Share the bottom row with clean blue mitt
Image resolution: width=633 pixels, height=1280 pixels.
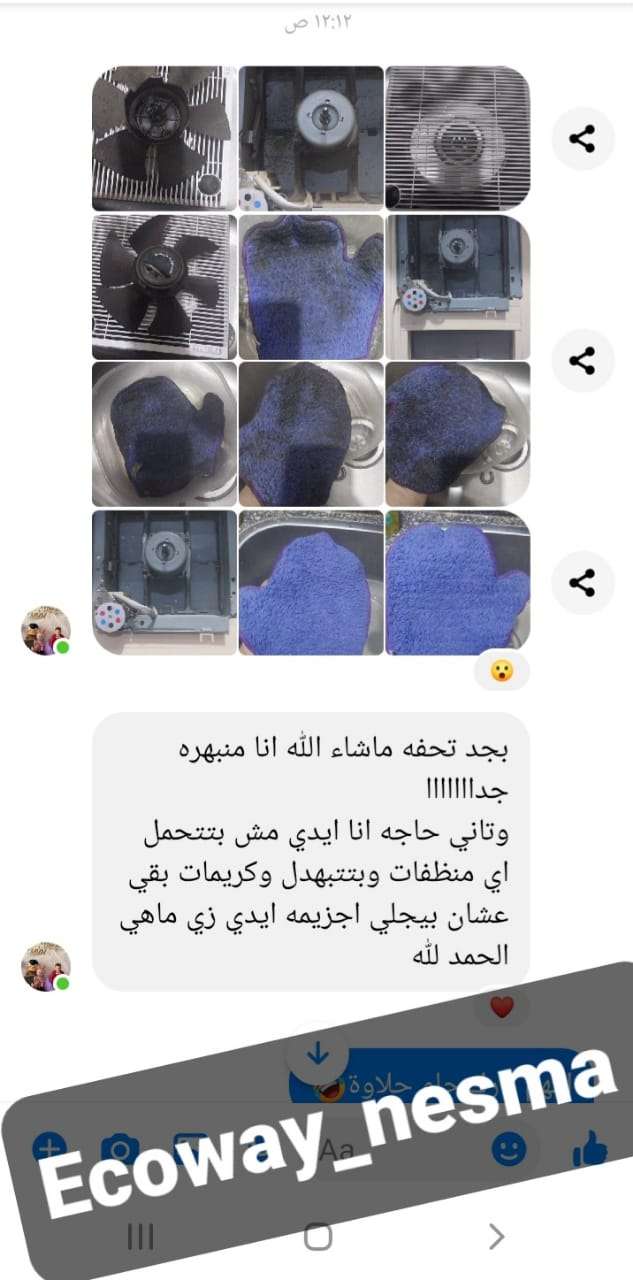coord(582,581)
